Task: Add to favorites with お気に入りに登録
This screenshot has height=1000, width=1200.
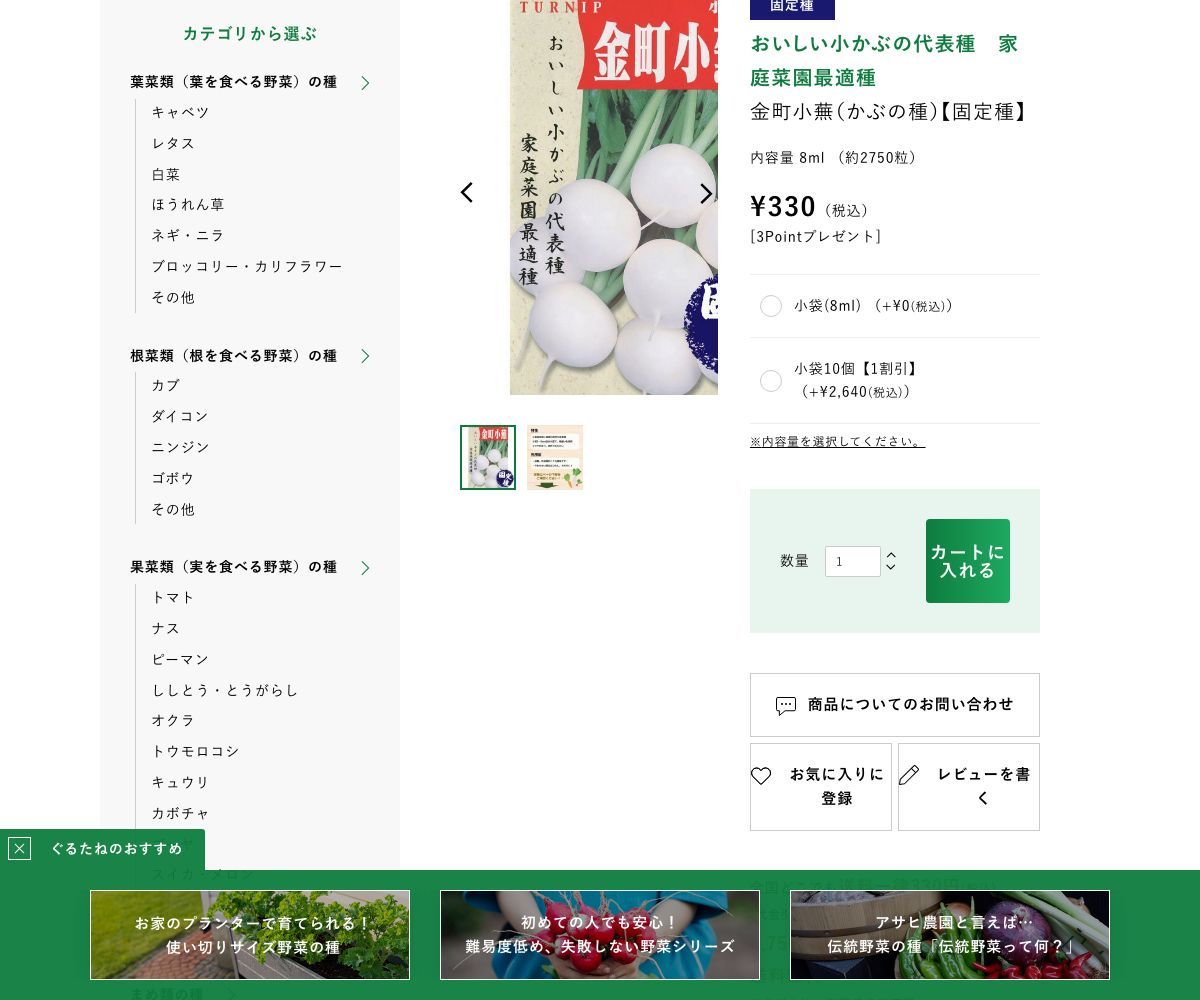Action: [821, 786]
